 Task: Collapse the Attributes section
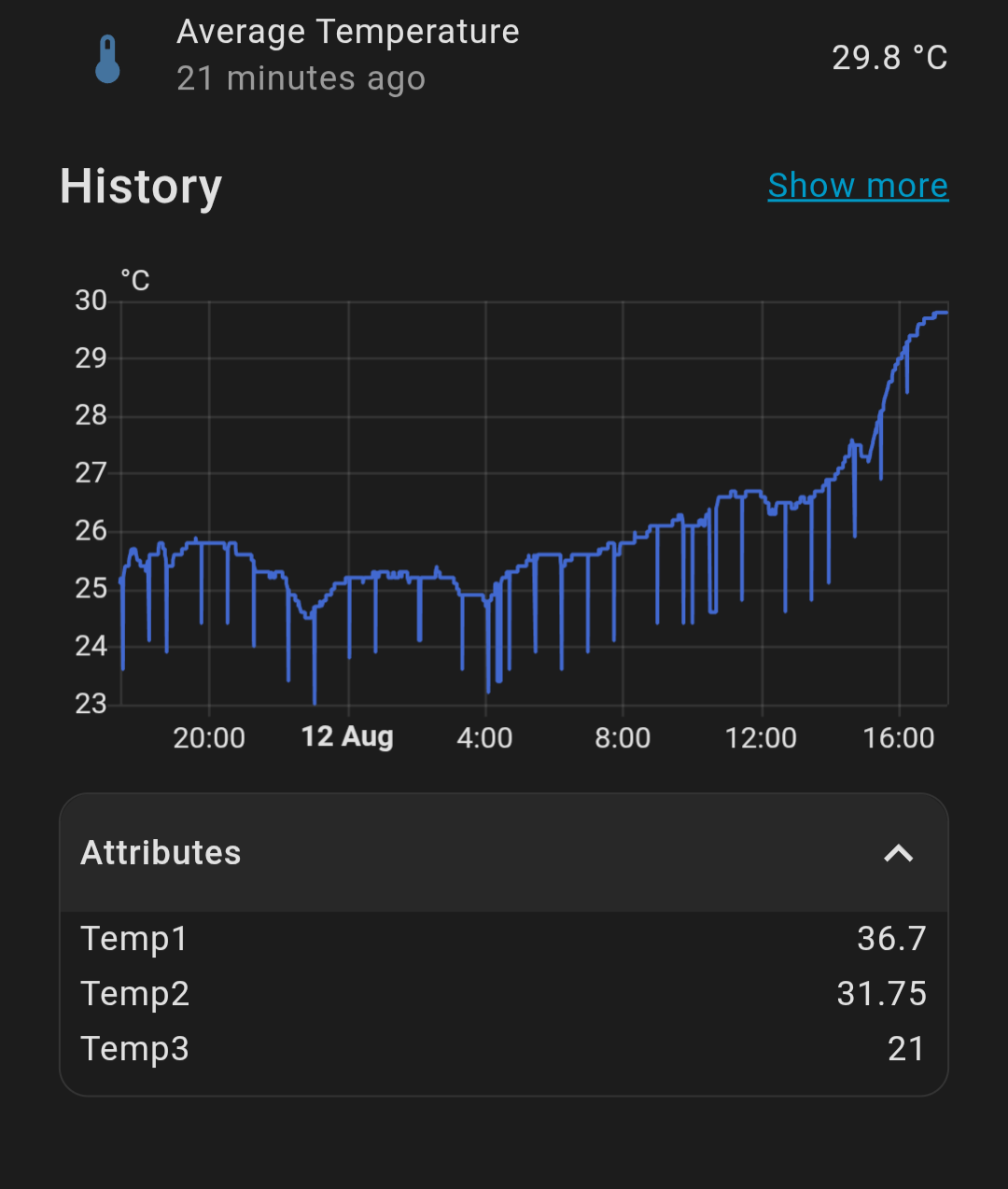coord(898,853)
